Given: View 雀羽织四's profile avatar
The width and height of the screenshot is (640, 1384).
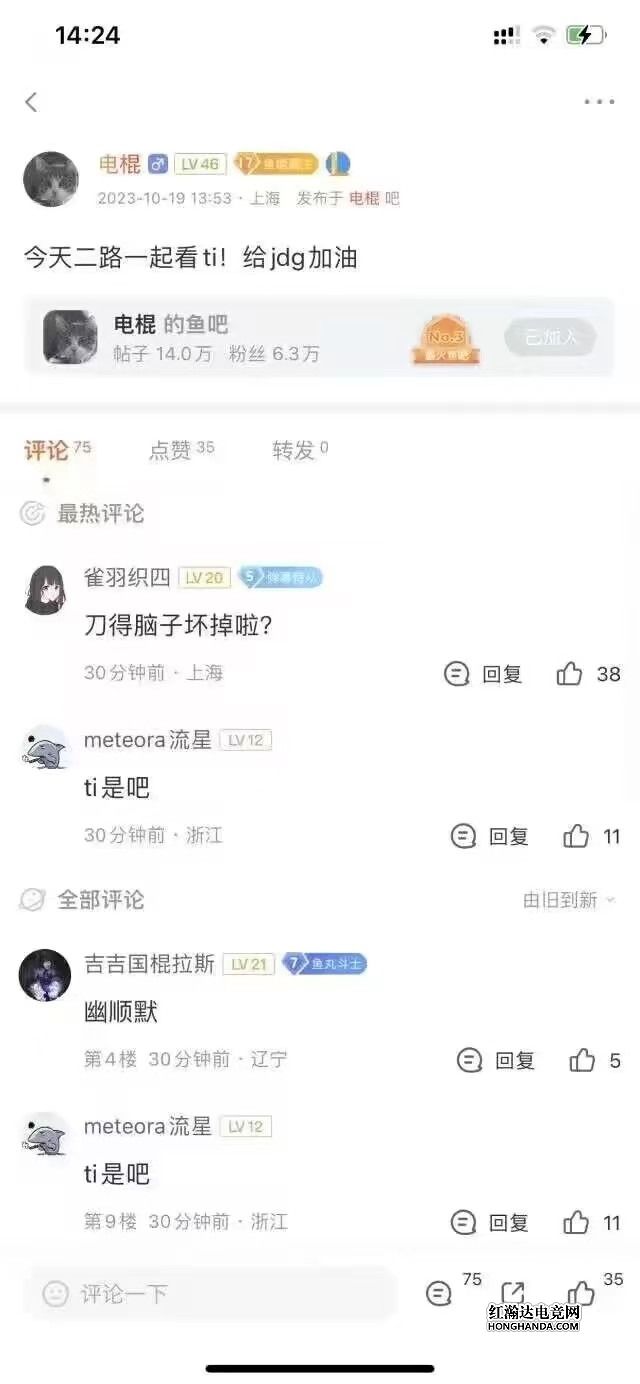Looking at the screenshot, I should [47, 589].
